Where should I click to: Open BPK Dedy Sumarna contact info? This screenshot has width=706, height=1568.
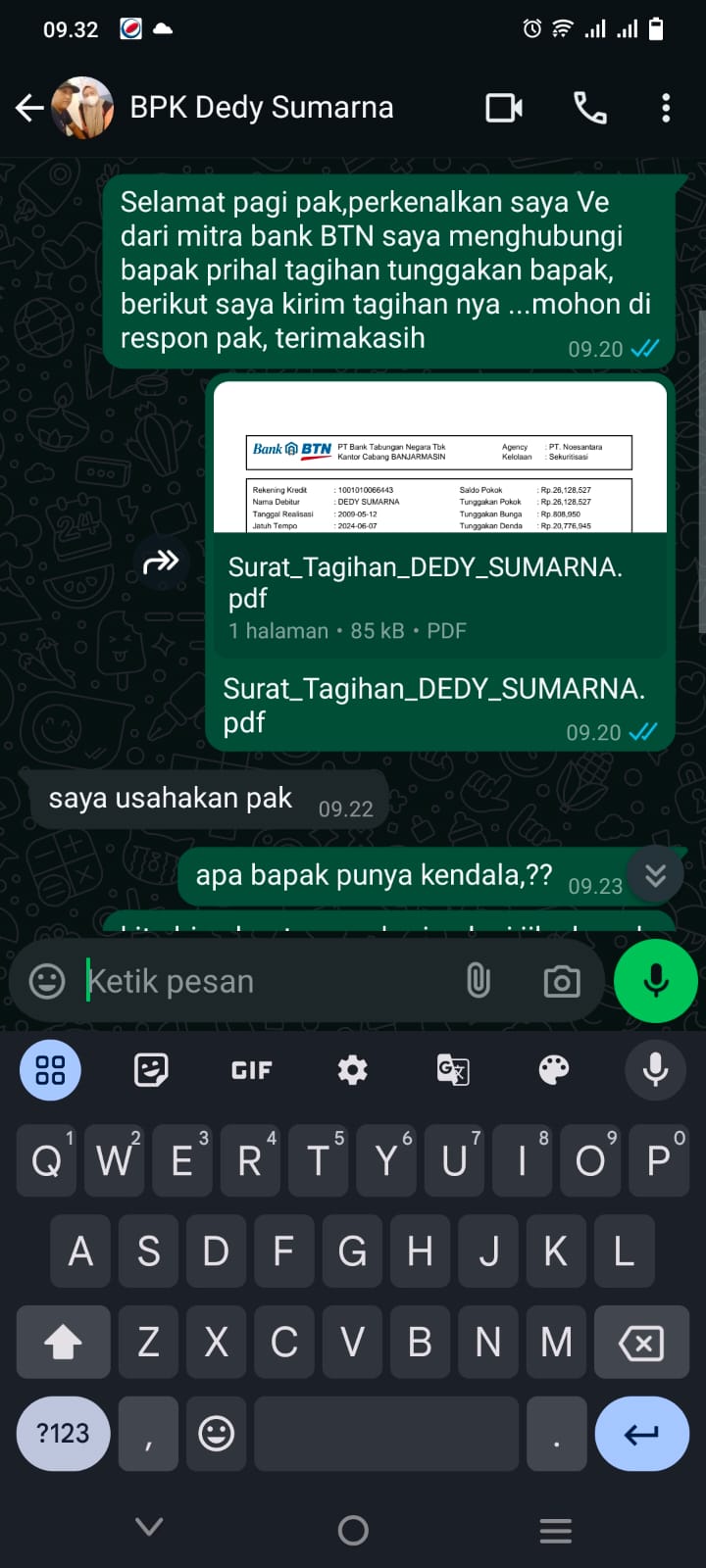(x=261, y=108)
